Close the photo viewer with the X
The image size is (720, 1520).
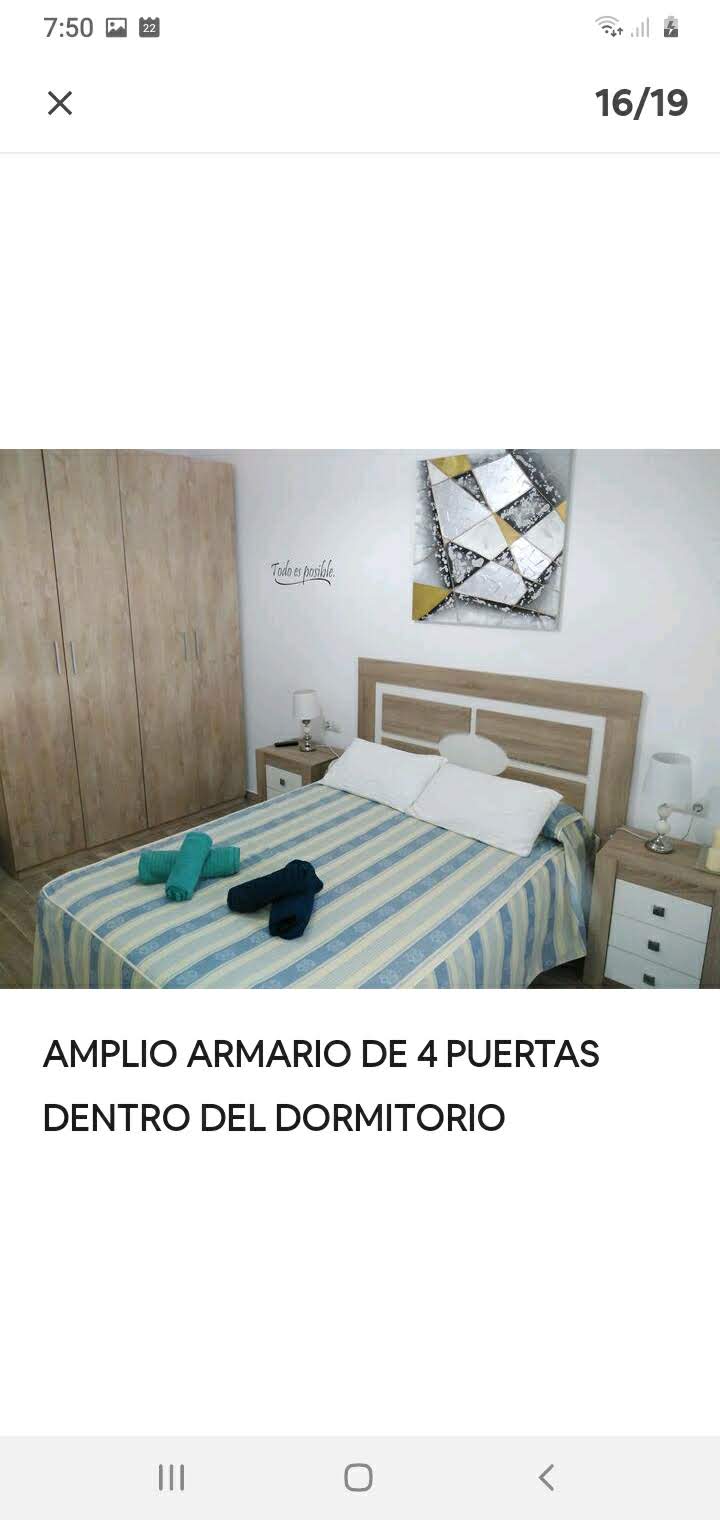click(x=60, y=103)
